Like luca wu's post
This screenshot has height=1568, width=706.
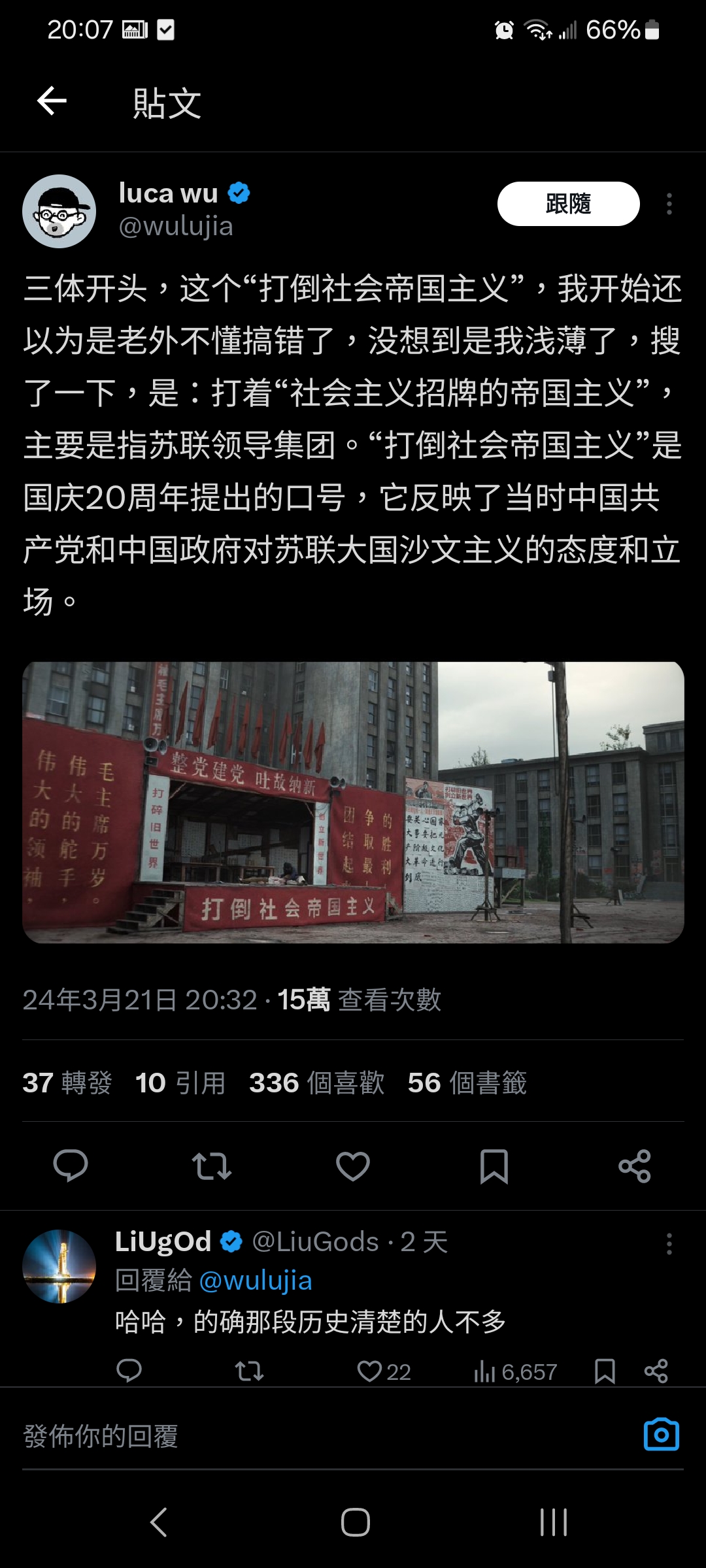(353, 1166)
